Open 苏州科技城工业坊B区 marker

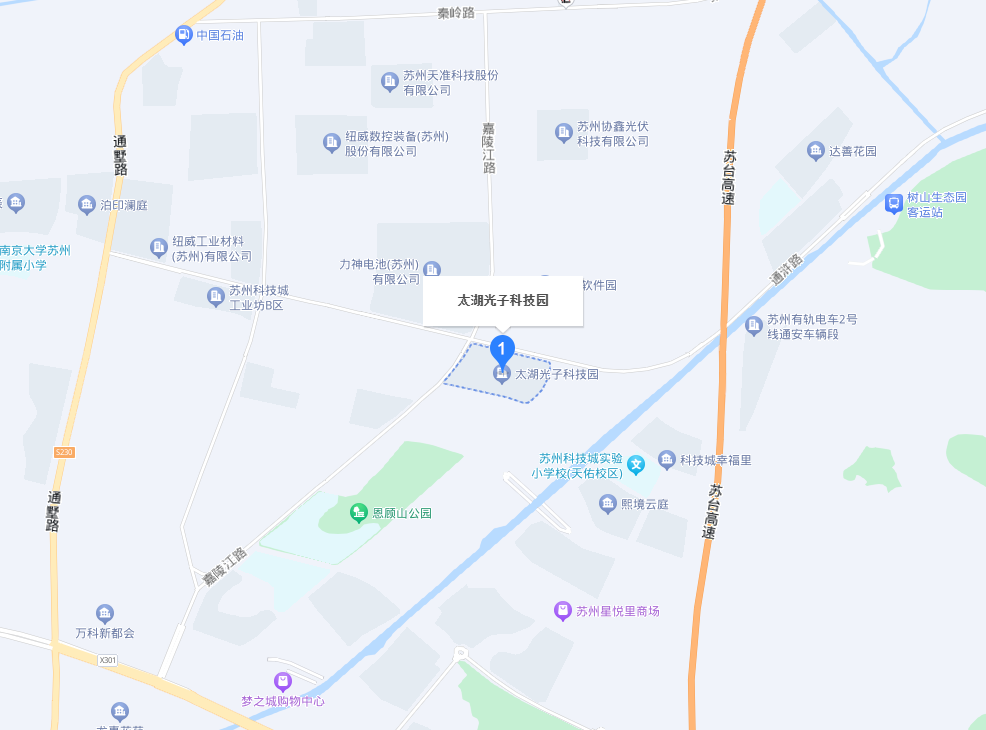[x=216, y=296]
